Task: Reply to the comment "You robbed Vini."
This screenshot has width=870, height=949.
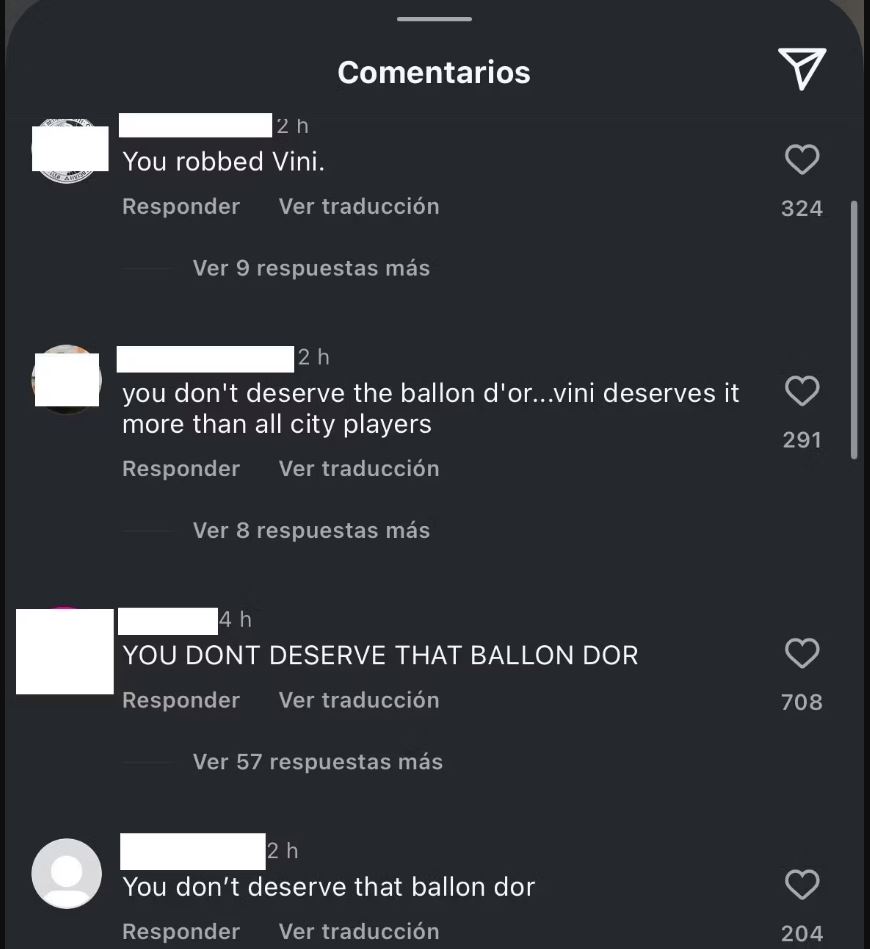Action: click(x=181, y=206)
